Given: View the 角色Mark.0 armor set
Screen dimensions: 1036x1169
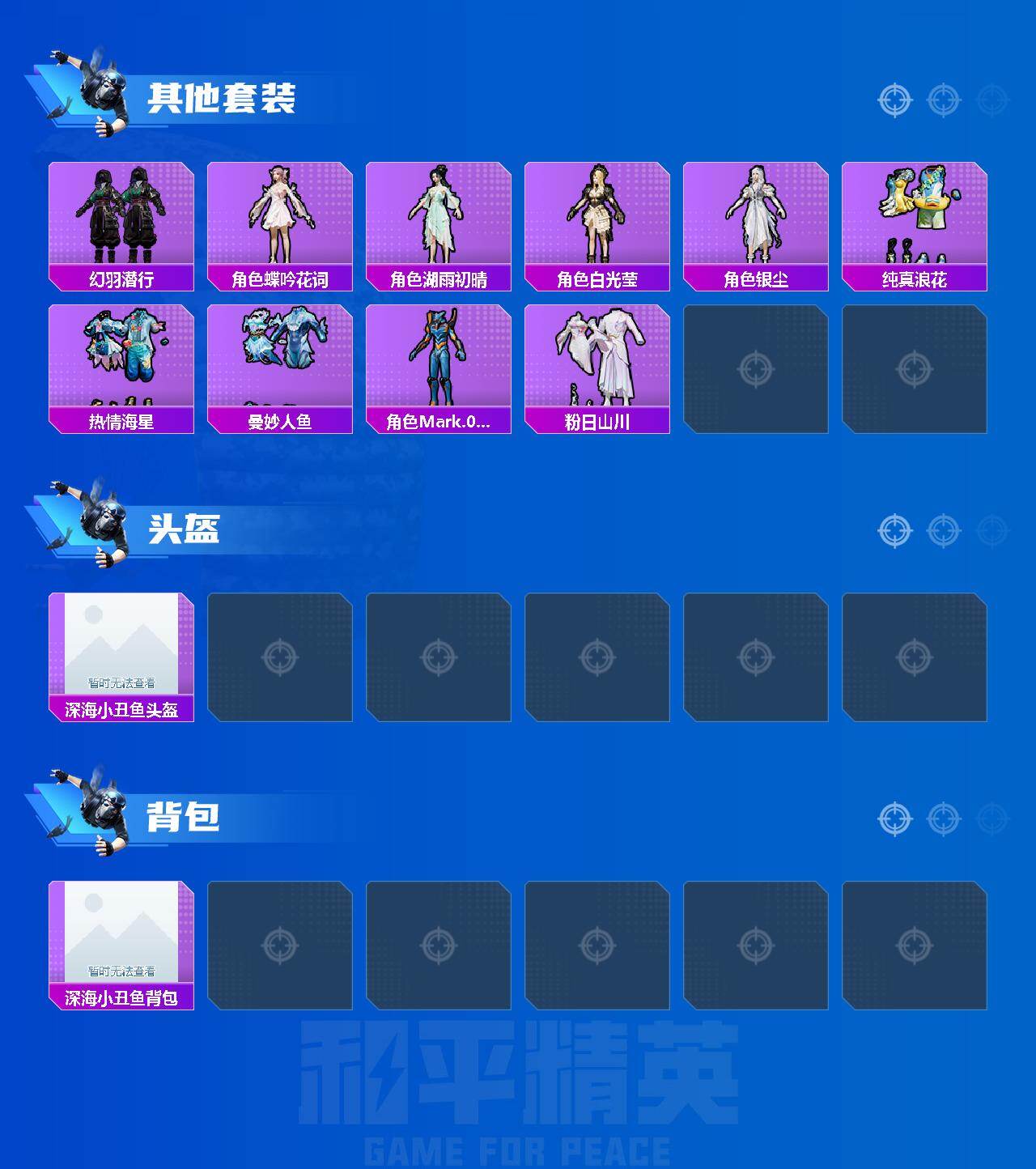Looking at the screenshot, I should (439, 364).
